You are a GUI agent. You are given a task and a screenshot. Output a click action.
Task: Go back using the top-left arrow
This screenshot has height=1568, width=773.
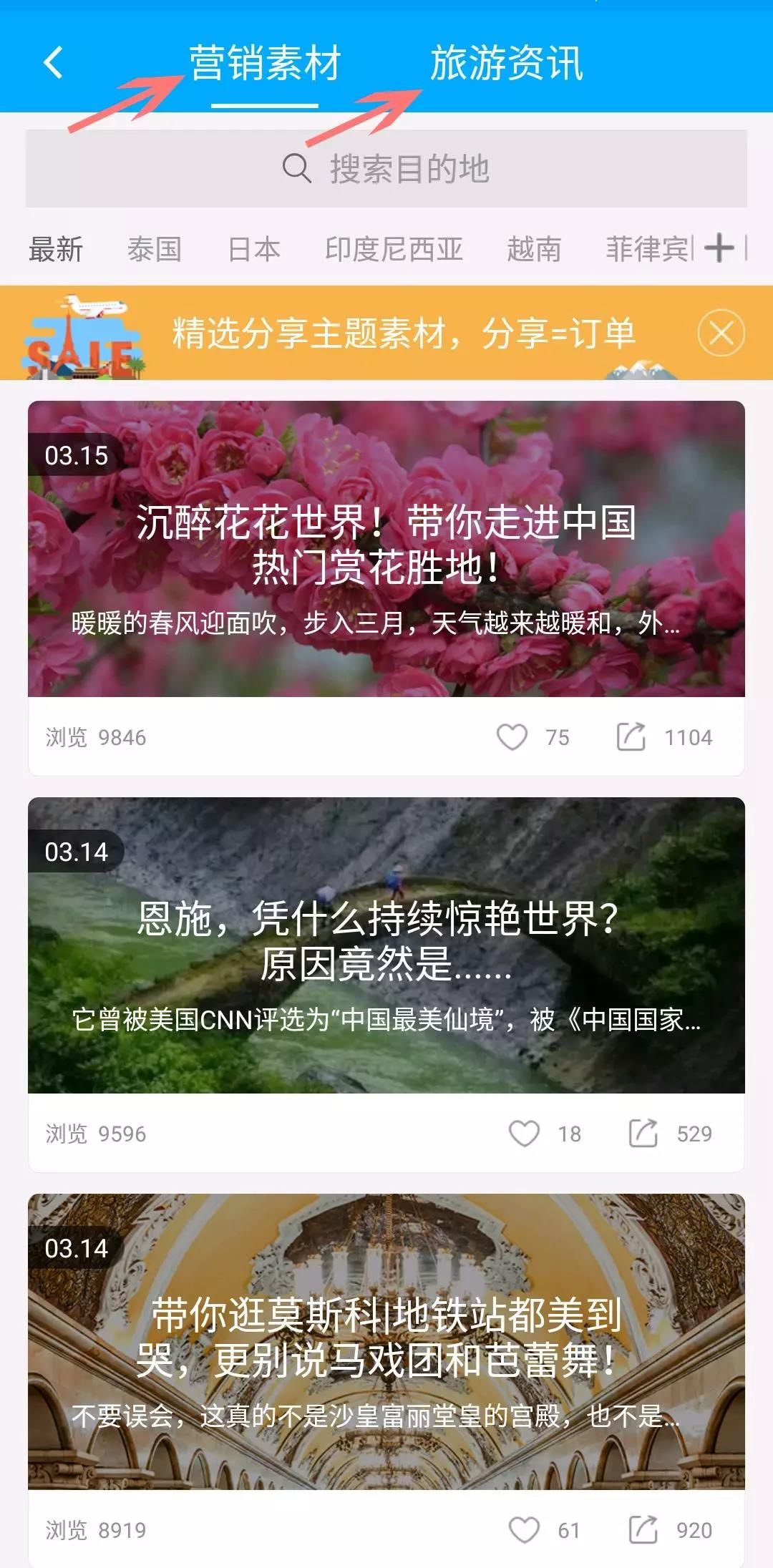[54, 62]
